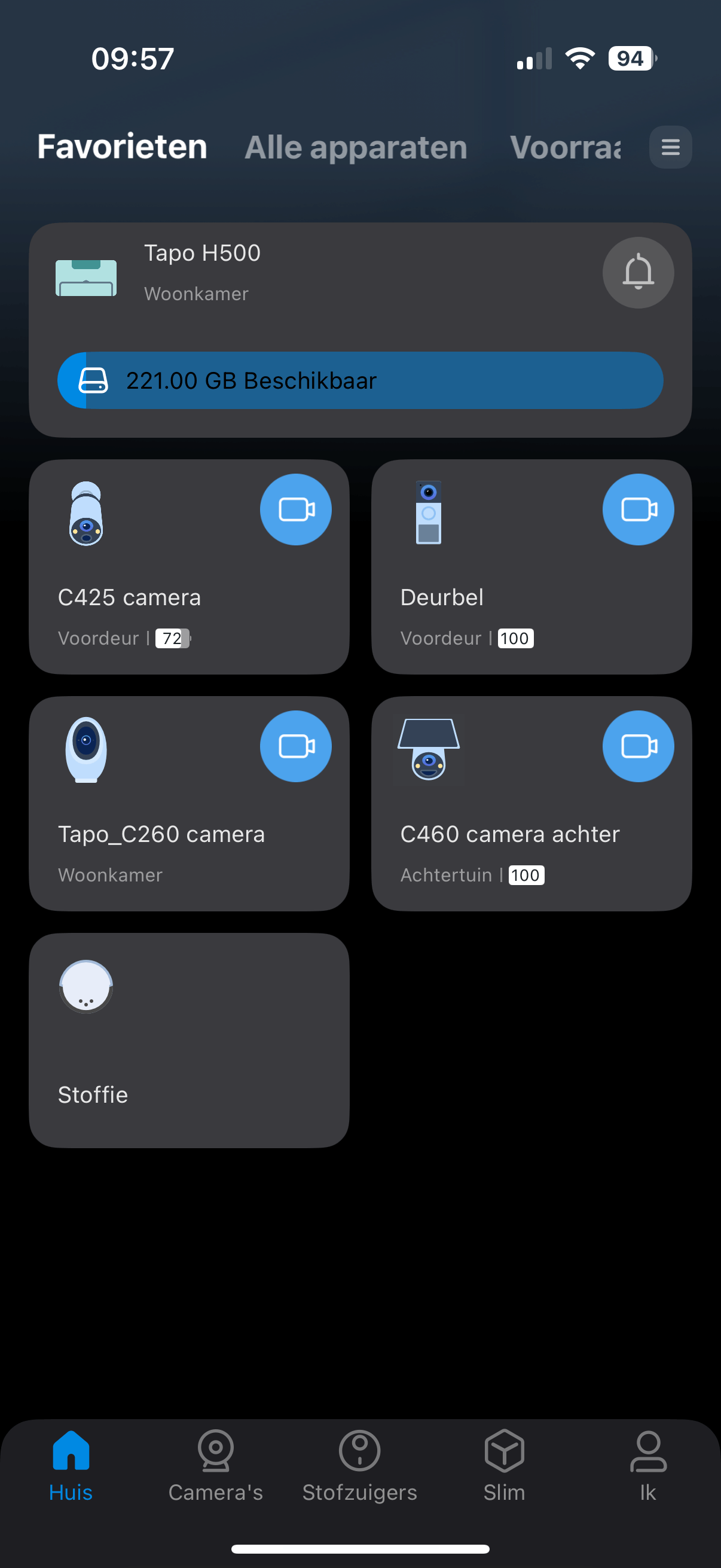Open the Tapo H500 hub card
721x1568 pixels.
tap(304, 274)
